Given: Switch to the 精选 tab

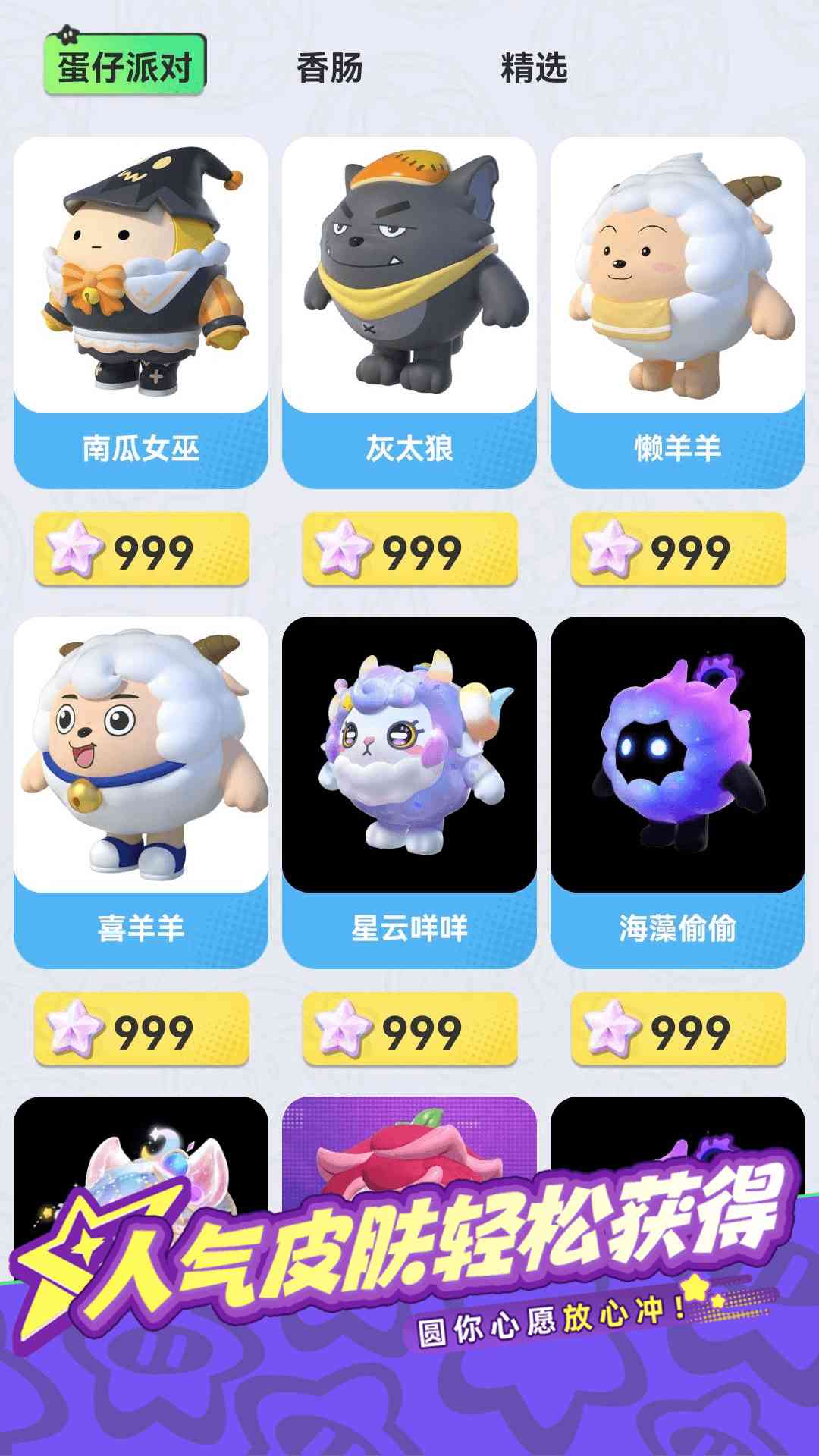Looking at the screenshot, I should point(534,68).
